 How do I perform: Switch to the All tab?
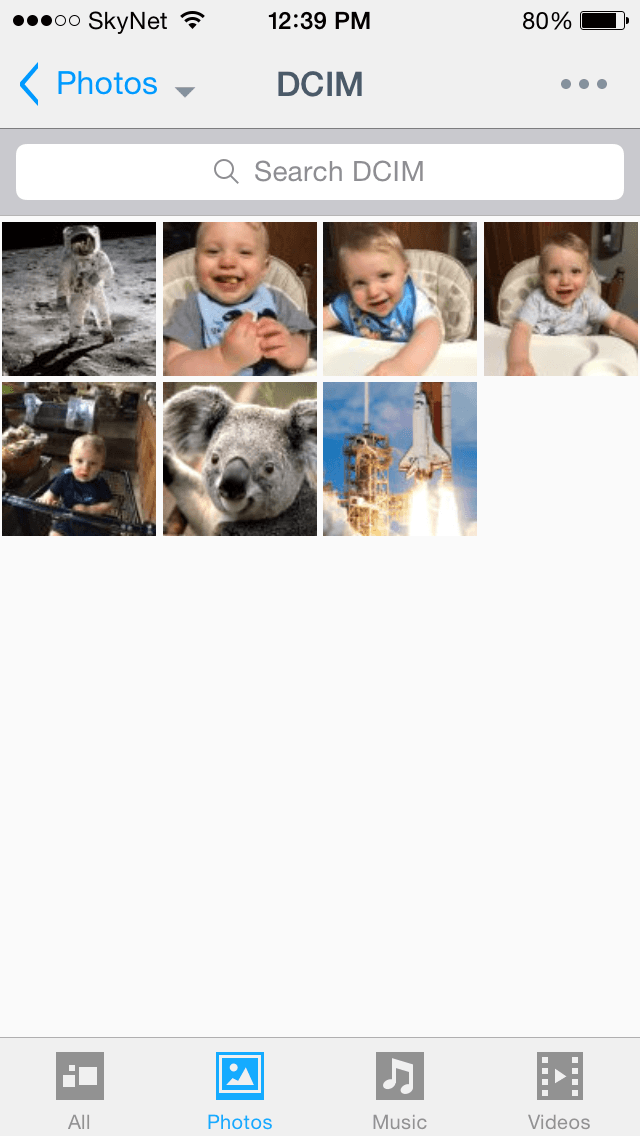click(x=79, y=1089)
